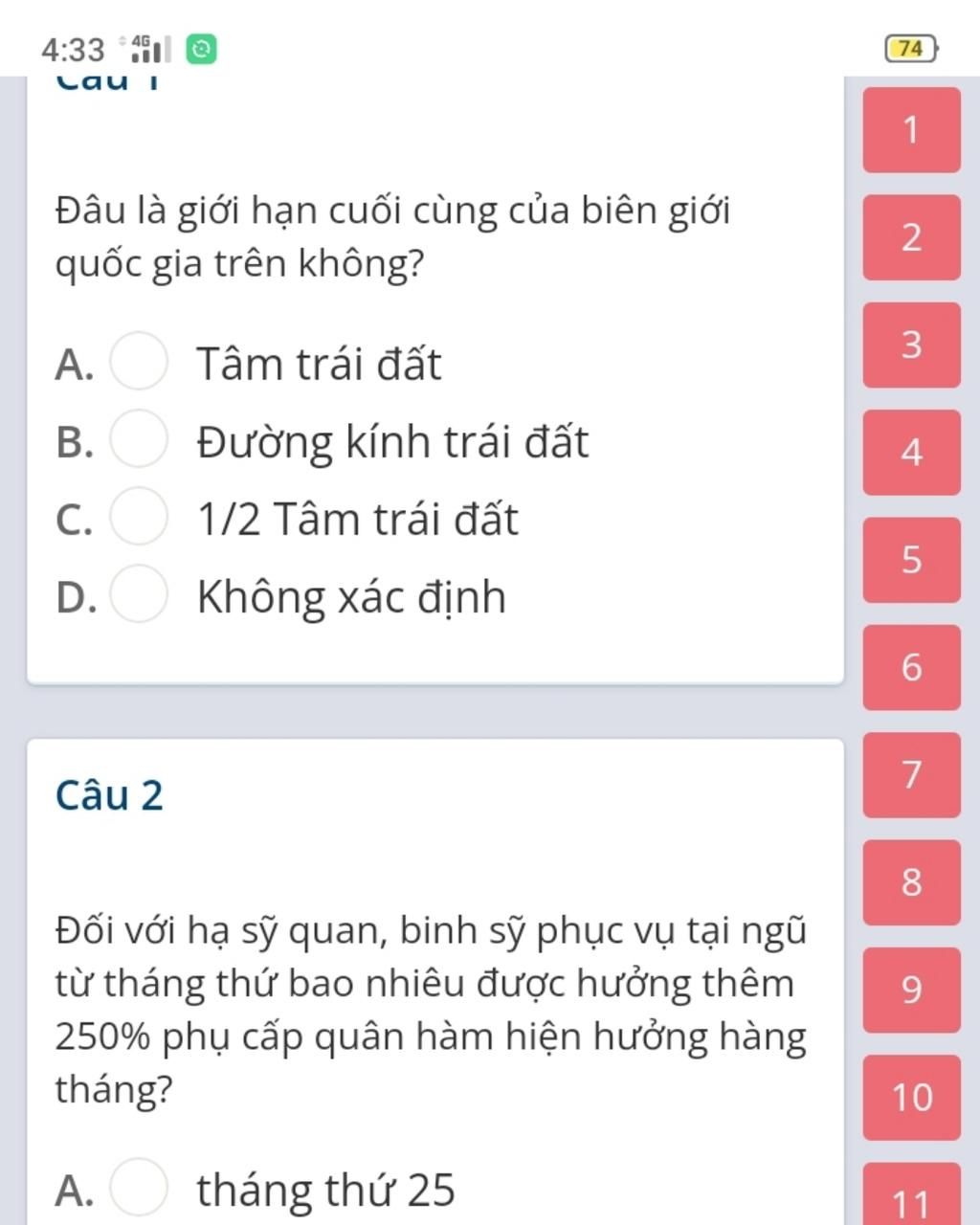
Task: Choose answer B Đường kính trái đất
Action: click(139, 439)
